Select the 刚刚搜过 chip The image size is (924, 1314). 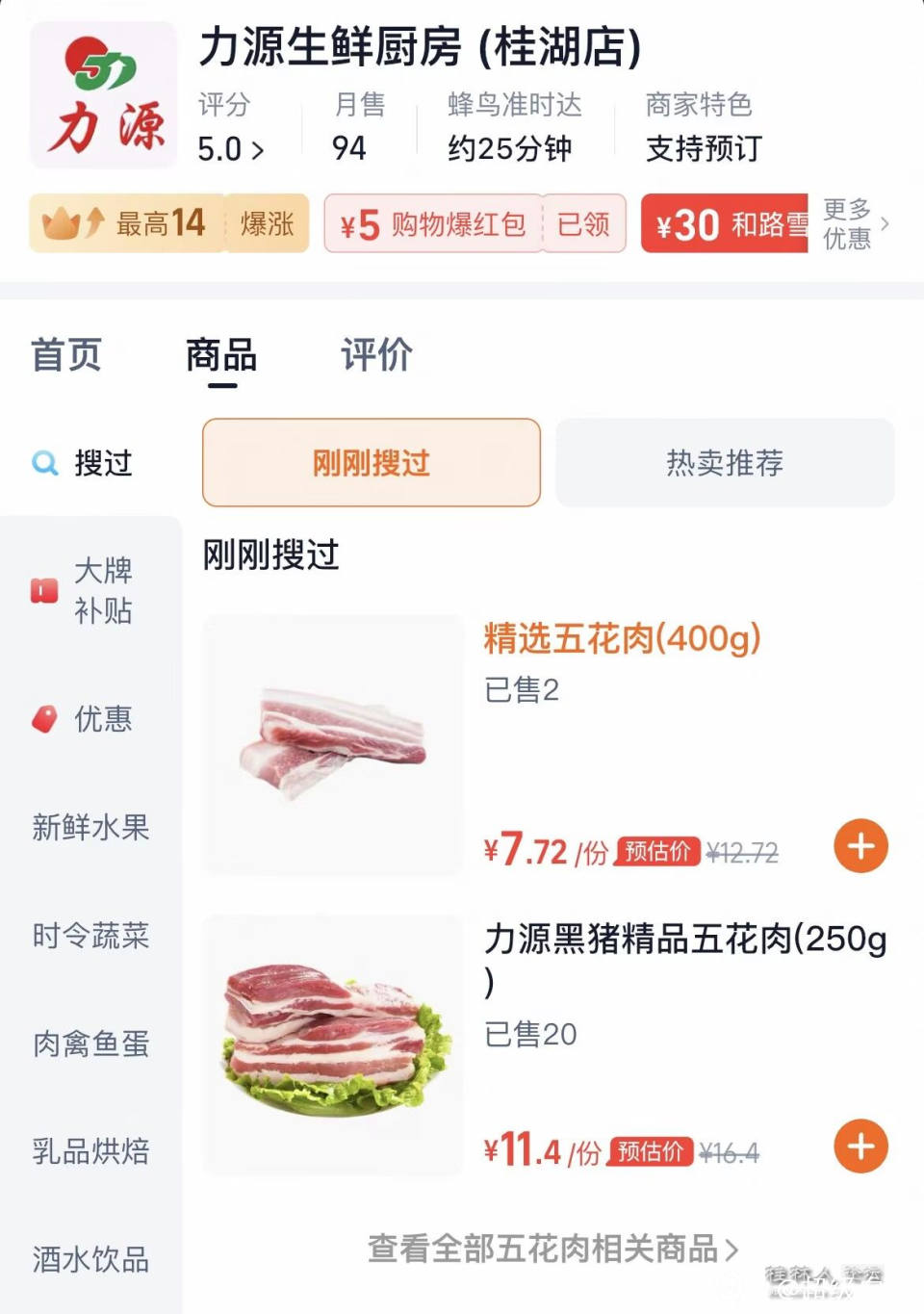pyautogui.click(x=371, y=463)
